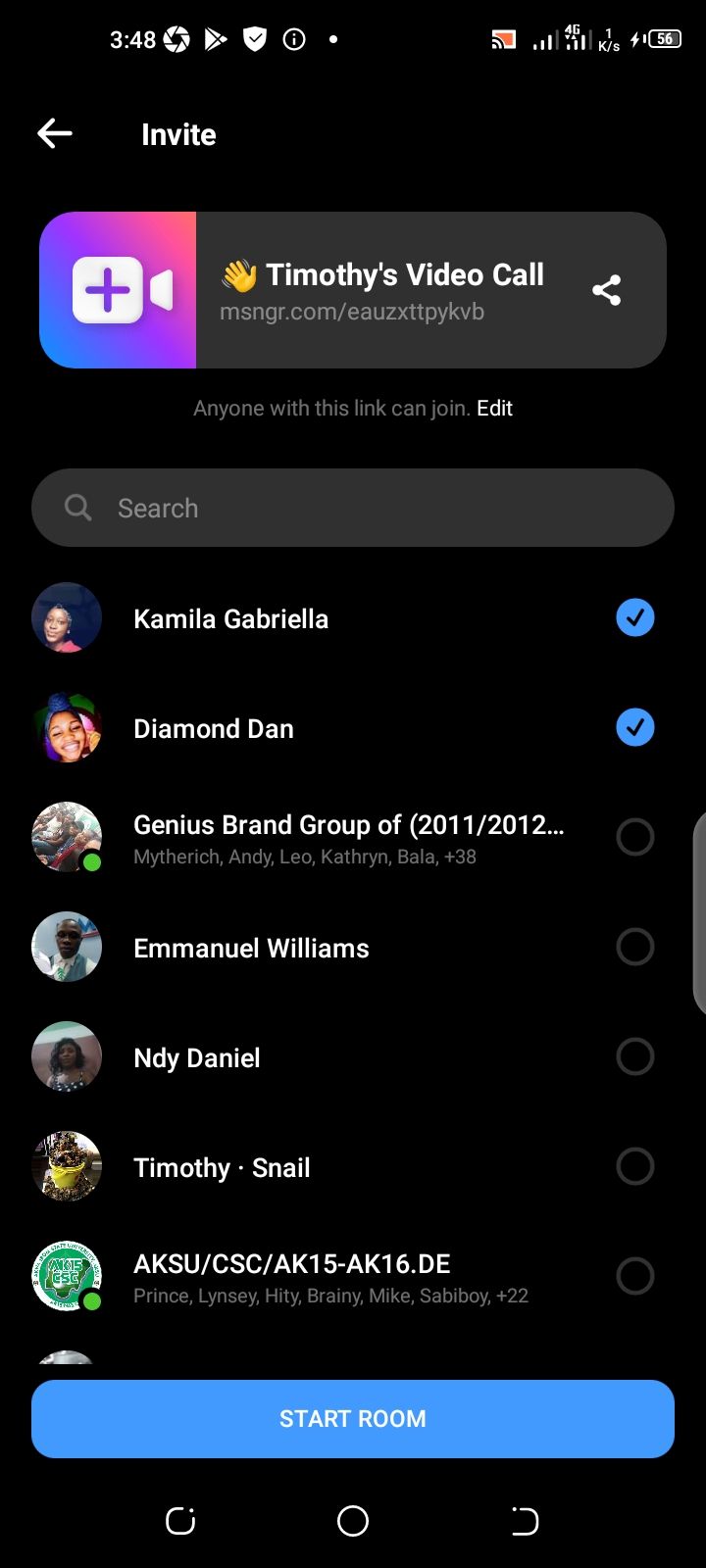Tap Edit next to link access text
Screen dimensions: 706x1568
[494, 409]
